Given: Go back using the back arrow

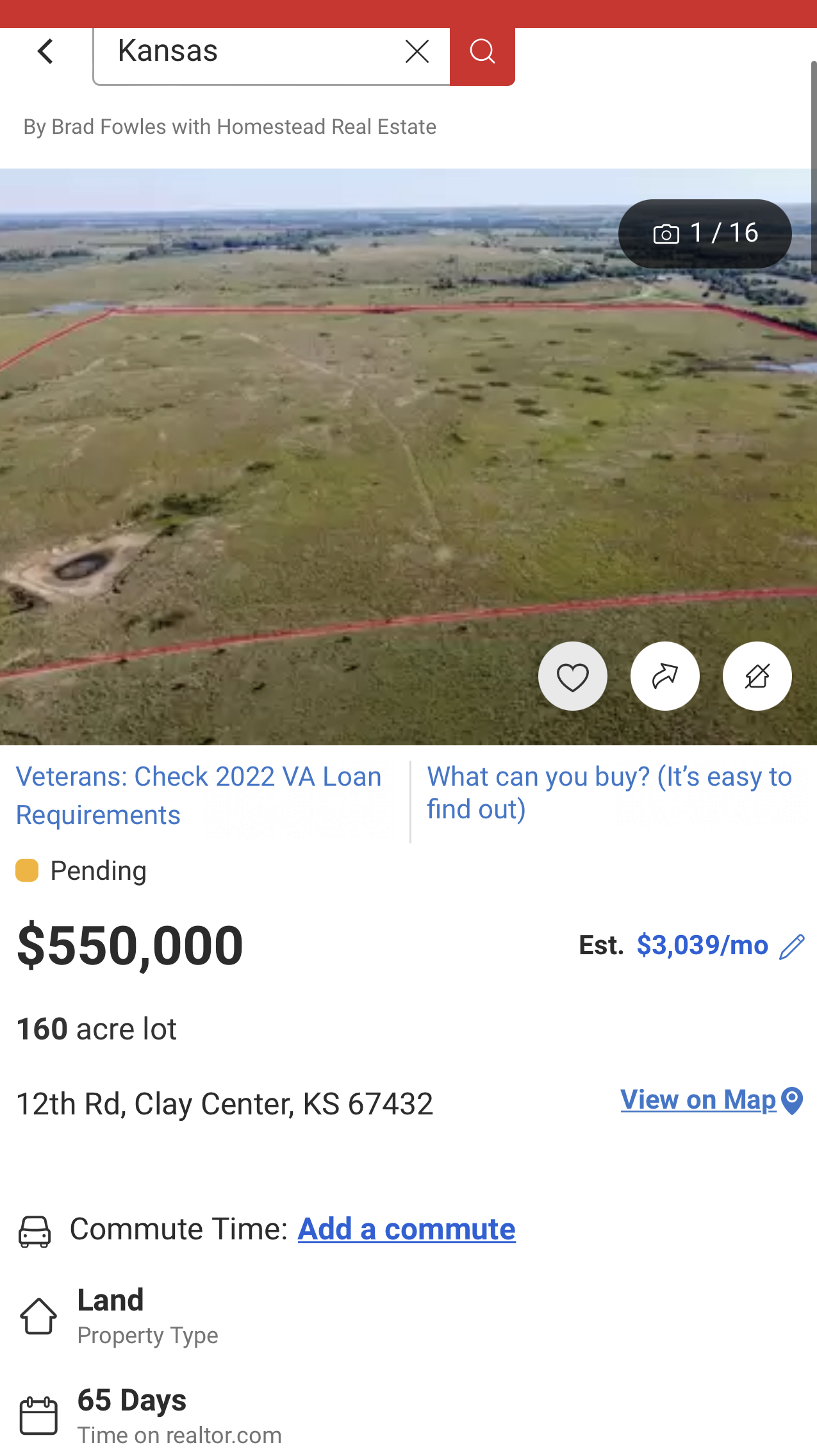Looking at the screenshot, I should click(x=45, y=51).
